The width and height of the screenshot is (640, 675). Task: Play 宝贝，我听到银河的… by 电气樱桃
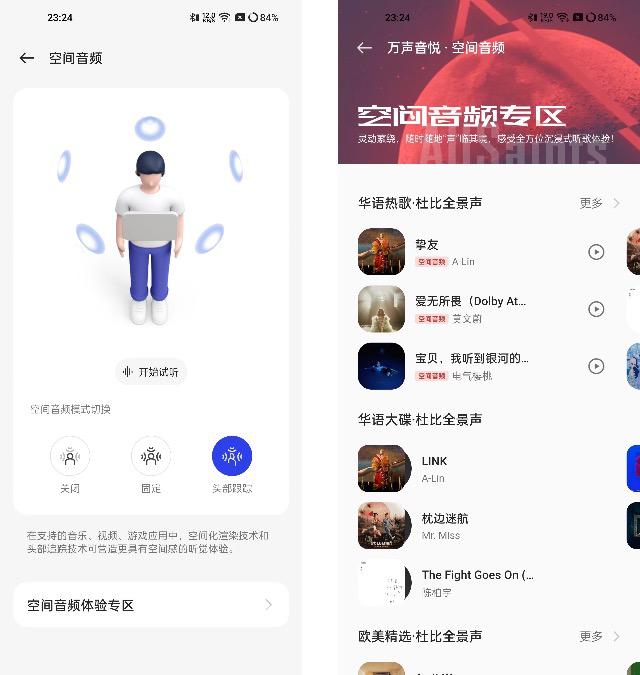tap(596, 366)
